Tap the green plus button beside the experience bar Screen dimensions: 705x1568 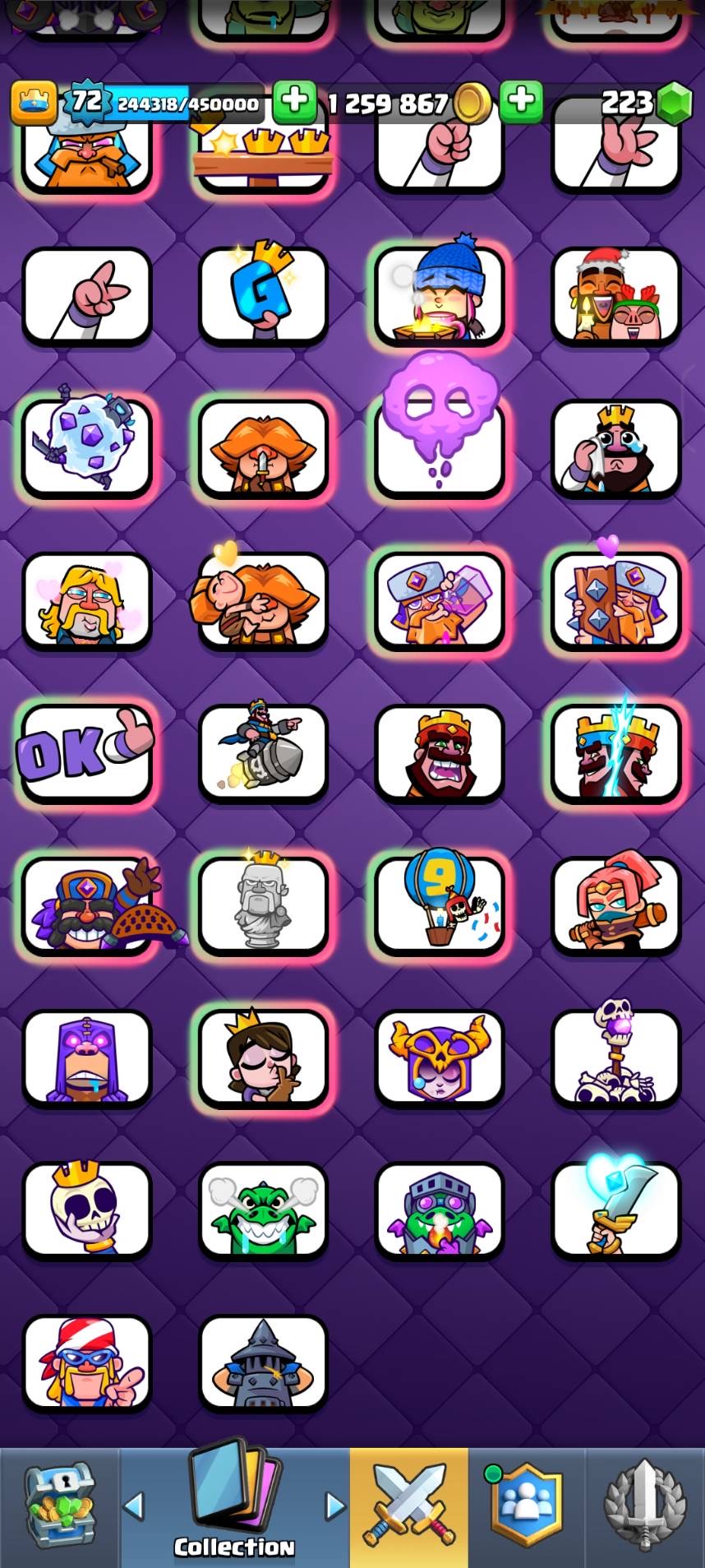coord(294,102)
